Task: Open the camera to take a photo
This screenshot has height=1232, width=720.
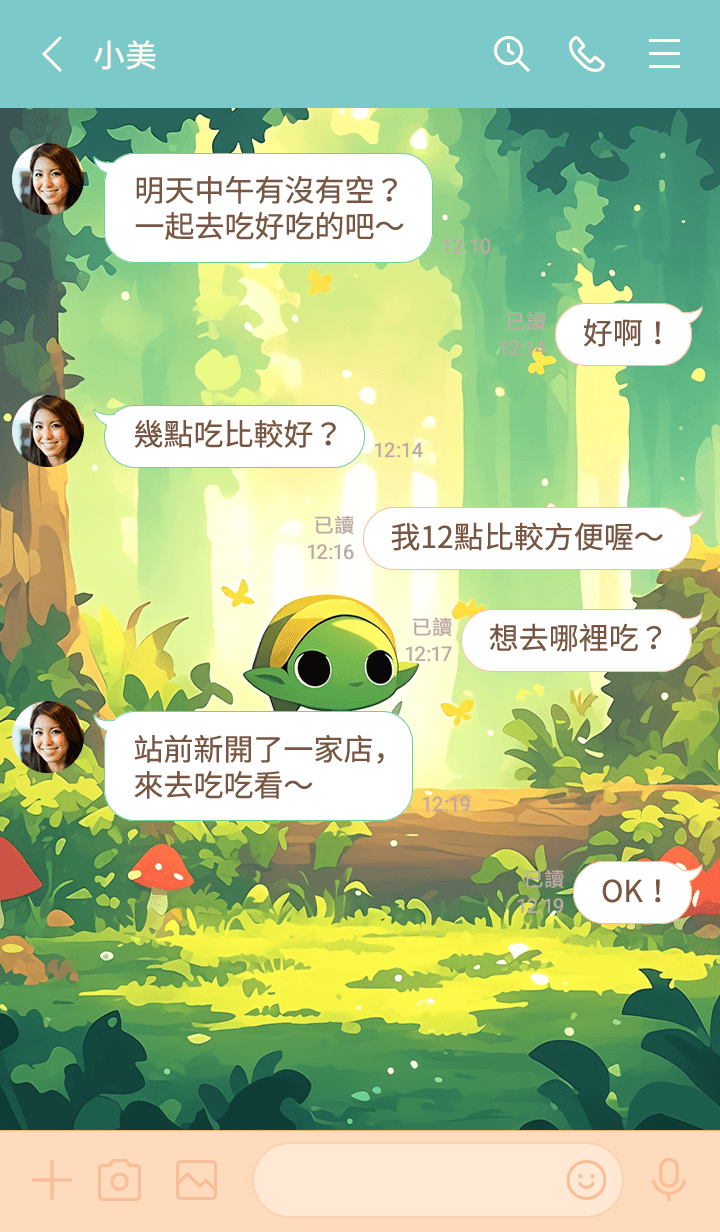Action: (119, 1181)
